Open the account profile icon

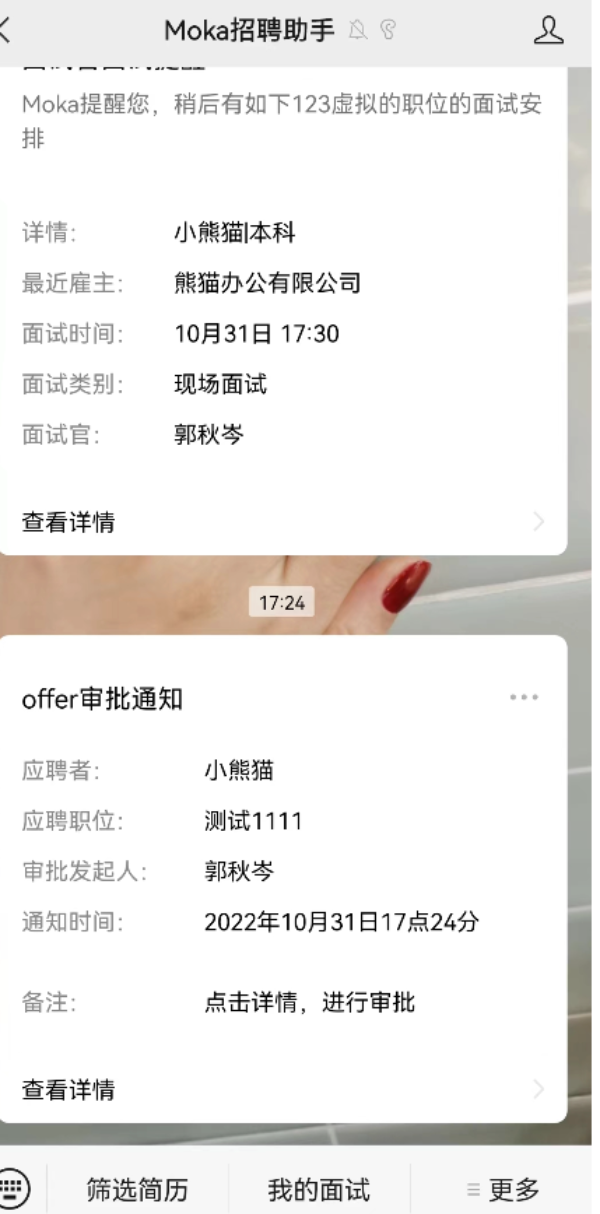point(548,30)
